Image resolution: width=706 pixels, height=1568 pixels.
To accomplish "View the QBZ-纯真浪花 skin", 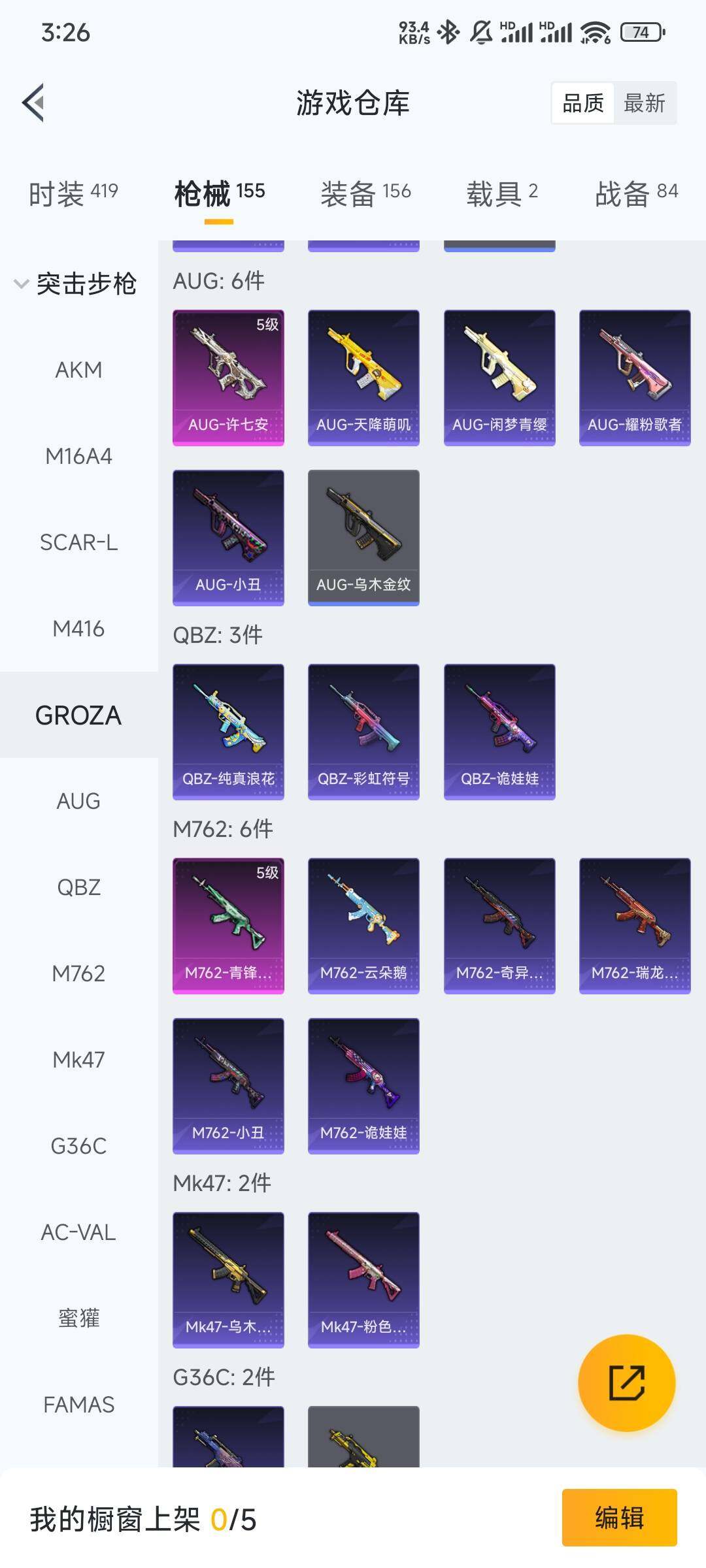I will point(228,732).
